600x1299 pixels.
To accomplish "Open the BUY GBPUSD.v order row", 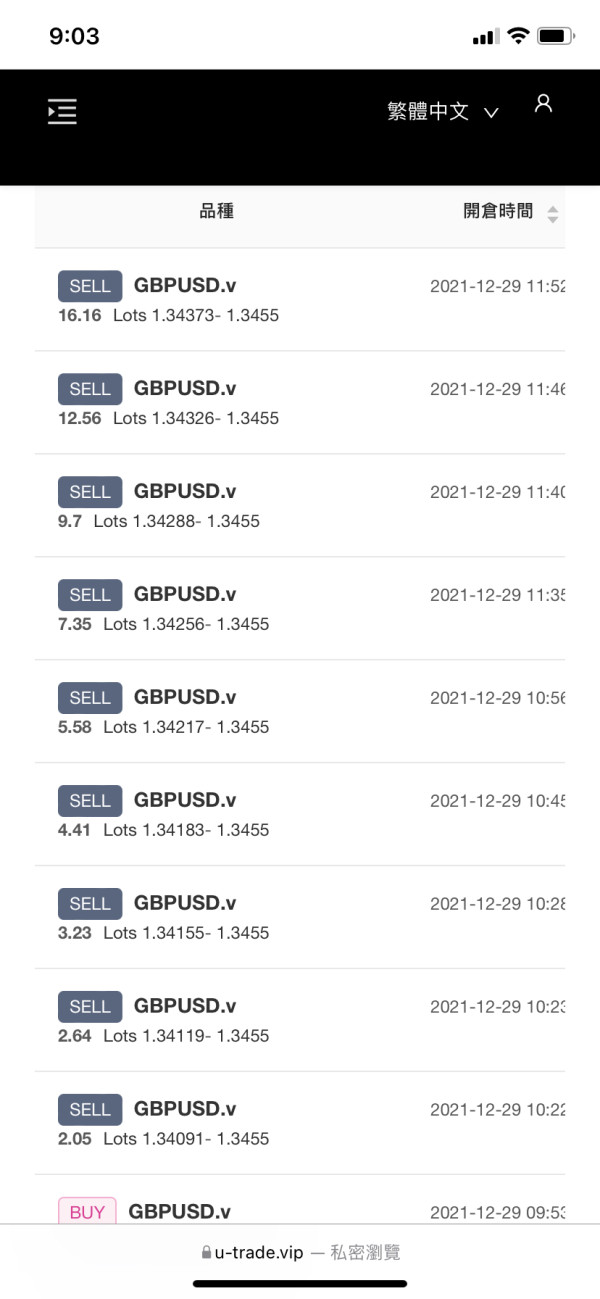I will click(x=300, y=1200).
